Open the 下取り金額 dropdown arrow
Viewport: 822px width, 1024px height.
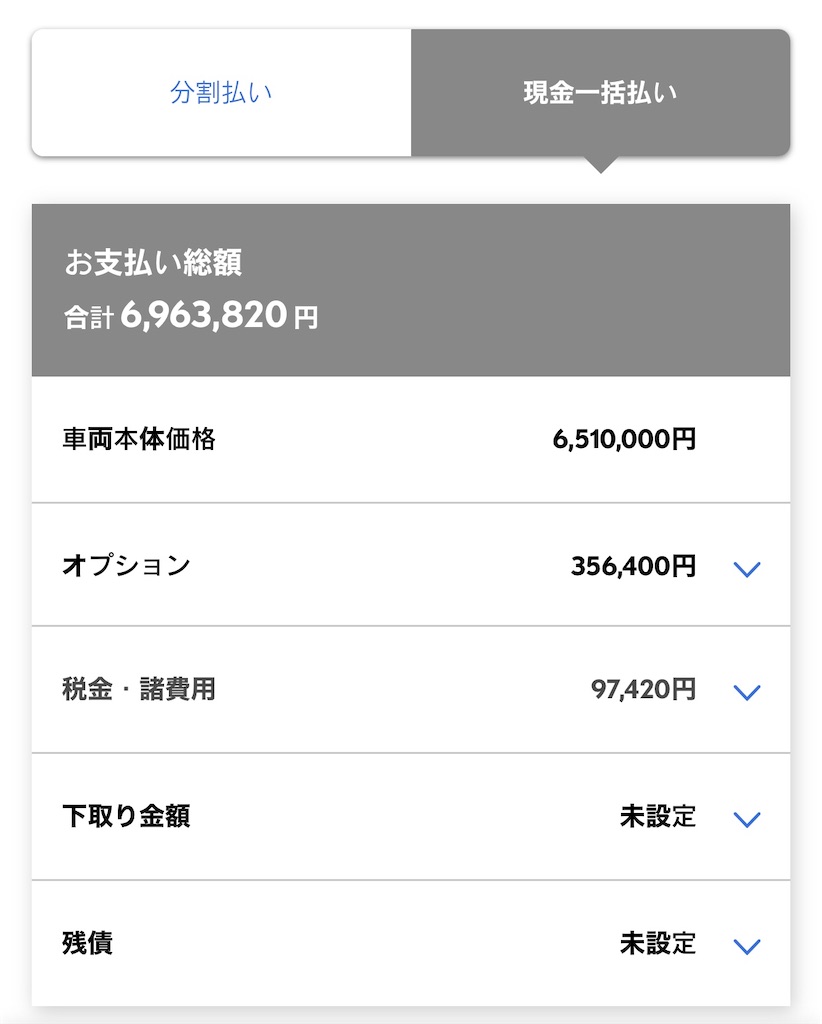[x=746, y=820]
